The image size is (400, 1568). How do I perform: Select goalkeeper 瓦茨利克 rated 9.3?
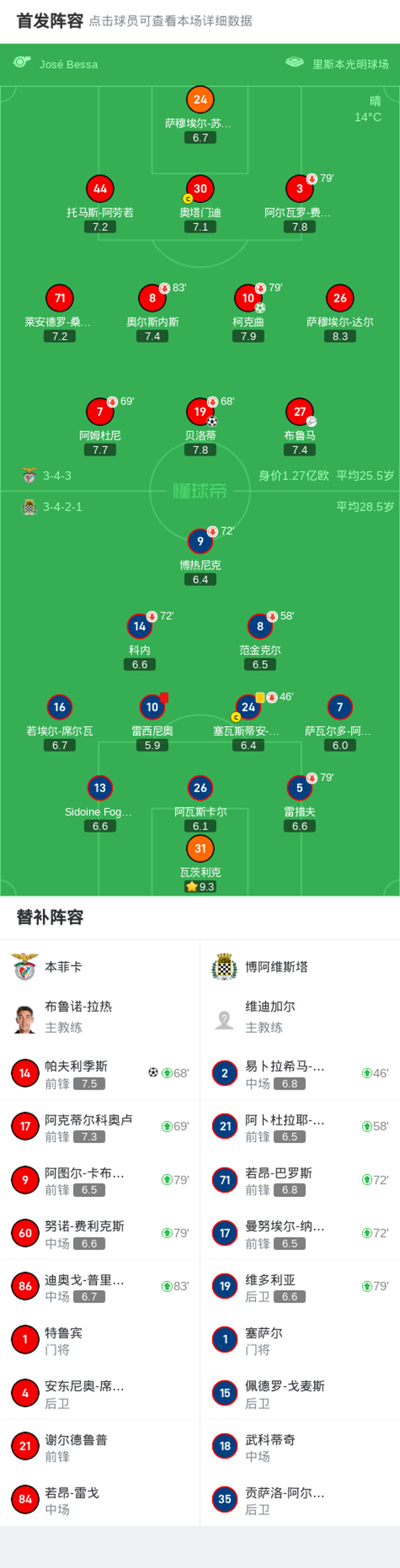(x=201, y=864)
